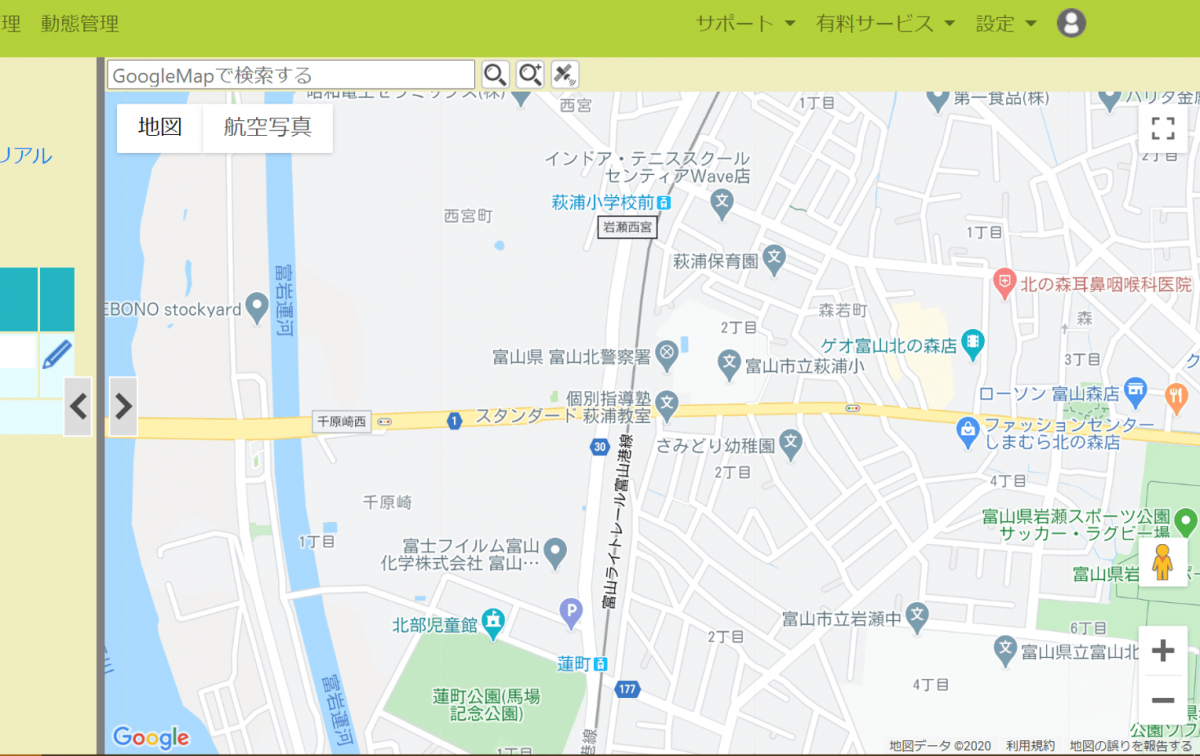Viewport: 1200px width, 756px height.
Task: Zoom out the map with minus
Action: coord(1162,700)
